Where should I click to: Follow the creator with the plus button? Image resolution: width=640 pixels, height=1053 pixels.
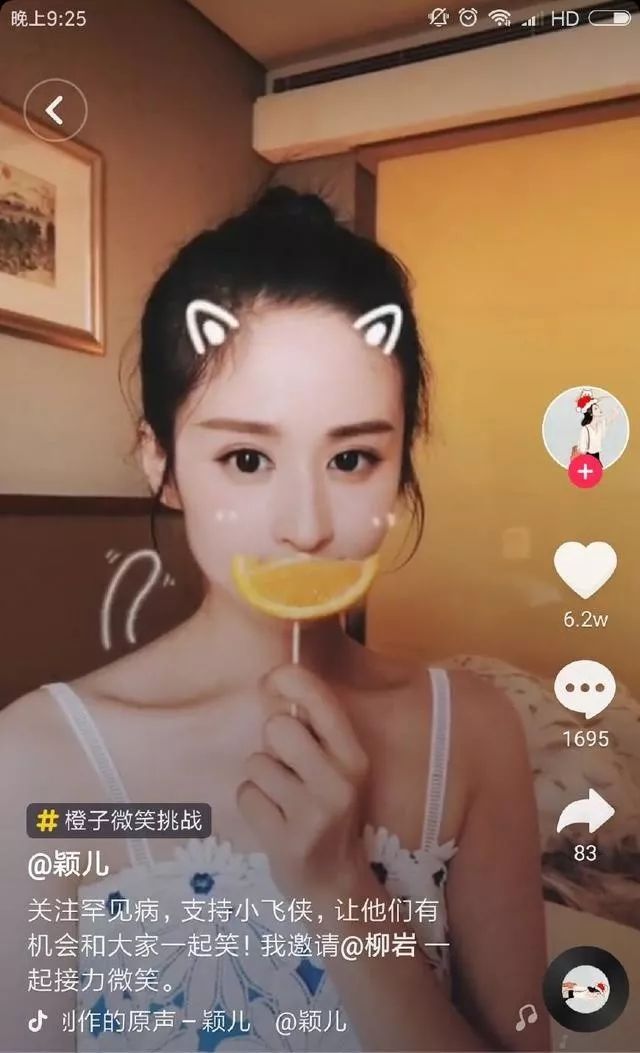[585, 470]
